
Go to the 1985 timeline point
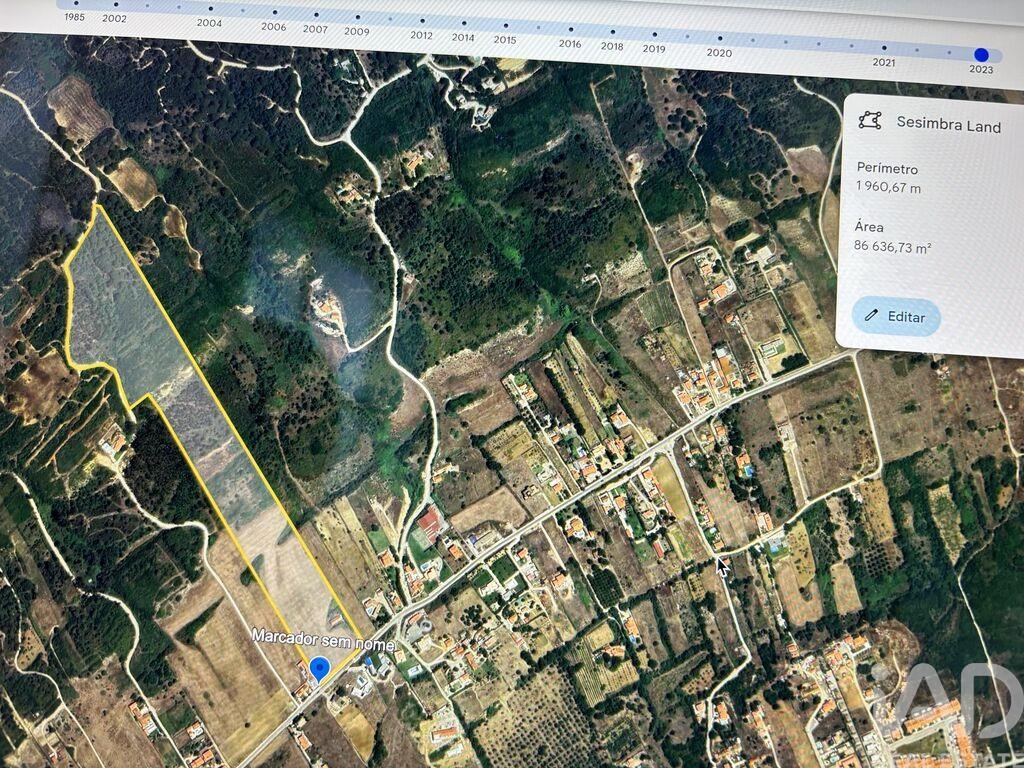click(74, 5)
